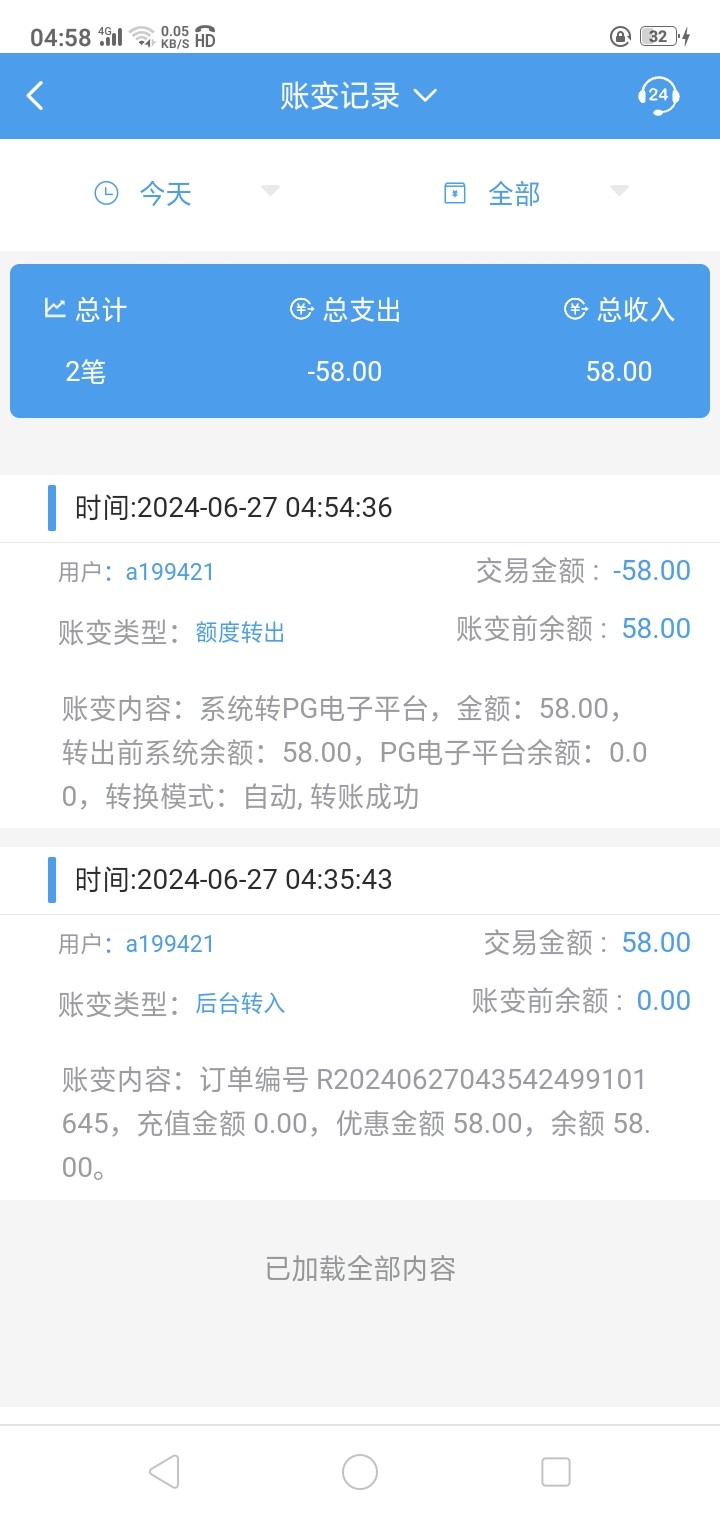Open the 全部 type filter
Viewport: 720px width, 1520px height.
click(x=535, y=193)
